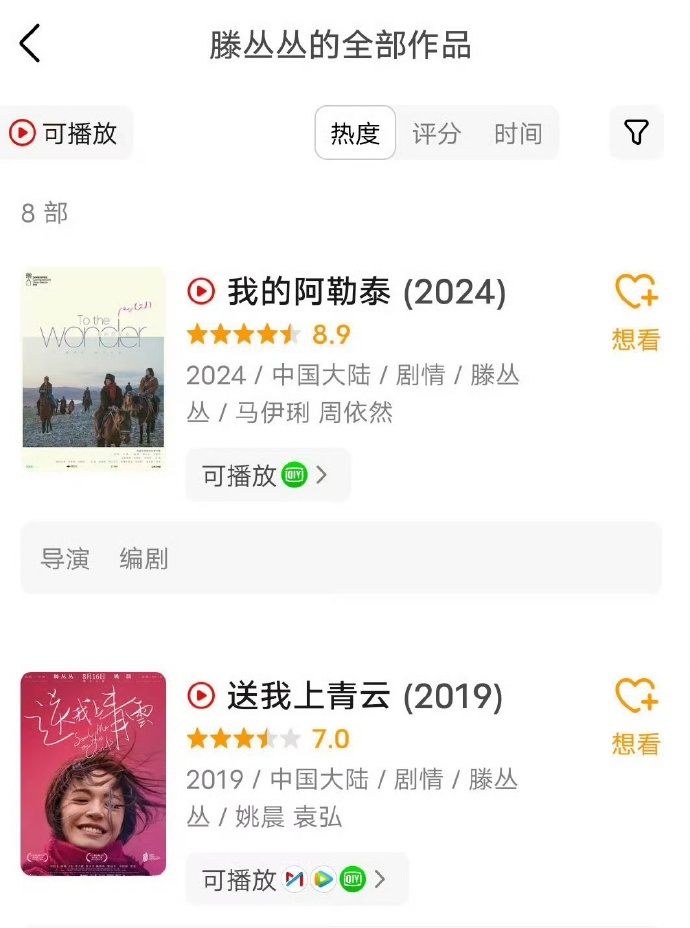The width and height of the screenshot is (690, 928).
Task: View details for 我的阿勒泰 (2024)
Action: [x=366, y=292]
